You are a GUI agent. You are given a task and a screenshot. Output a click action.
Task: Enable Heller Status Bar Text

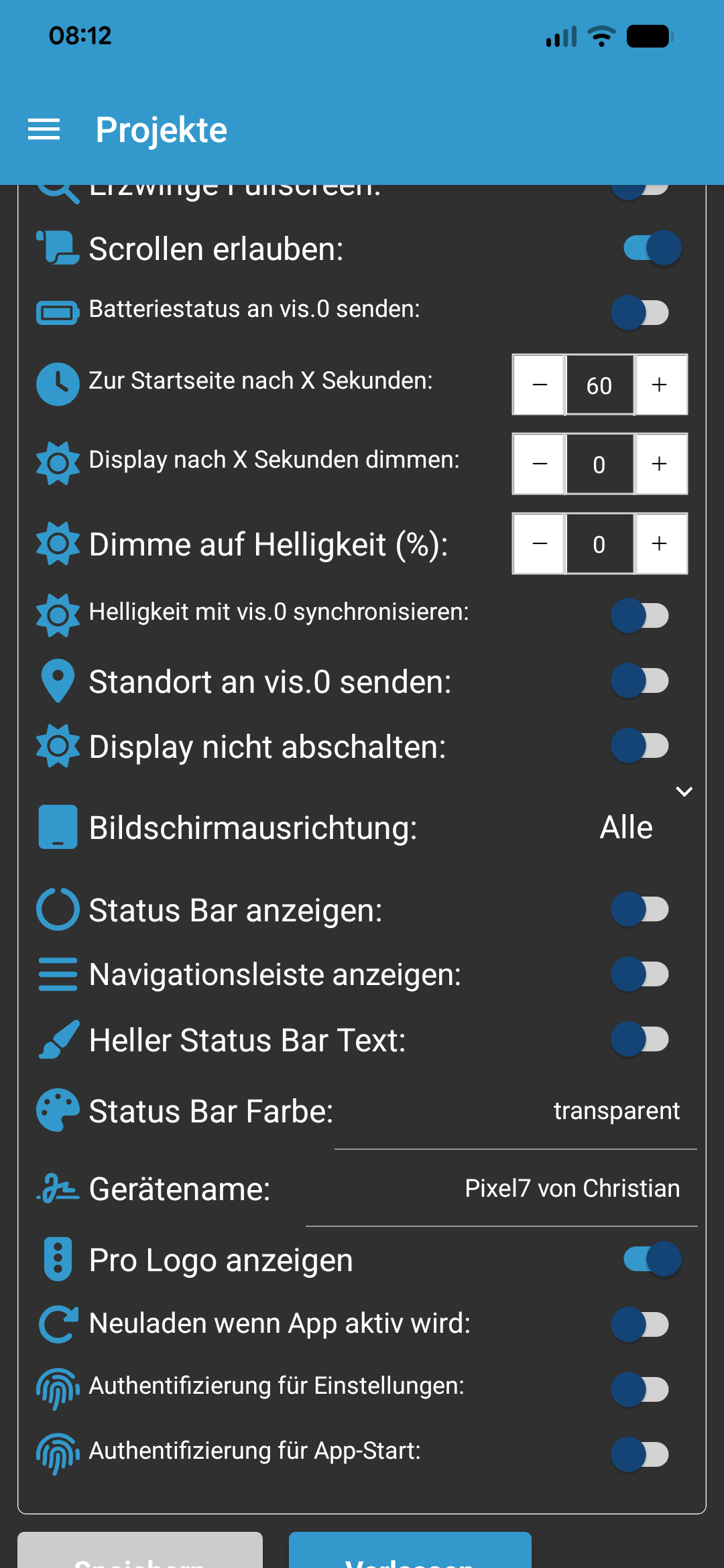coord(640,1039)
